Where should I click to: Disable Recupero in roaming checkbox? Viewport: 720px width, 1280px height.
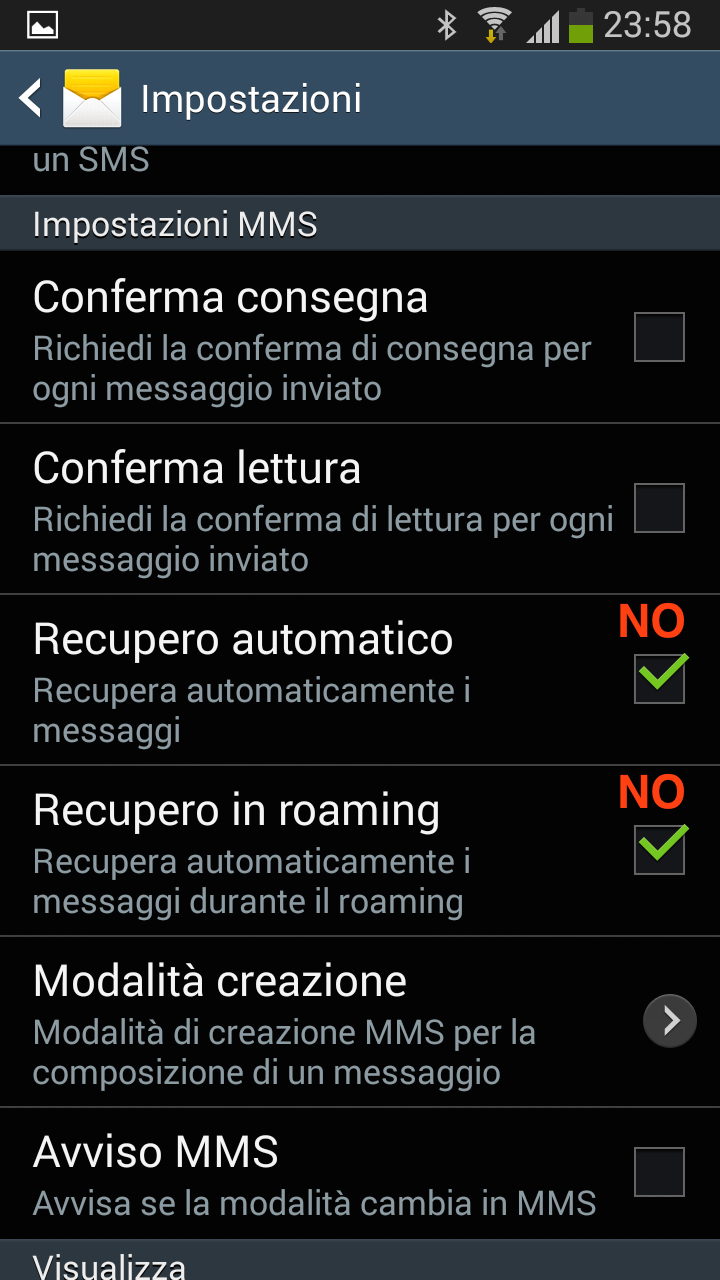tap(659, 850)
